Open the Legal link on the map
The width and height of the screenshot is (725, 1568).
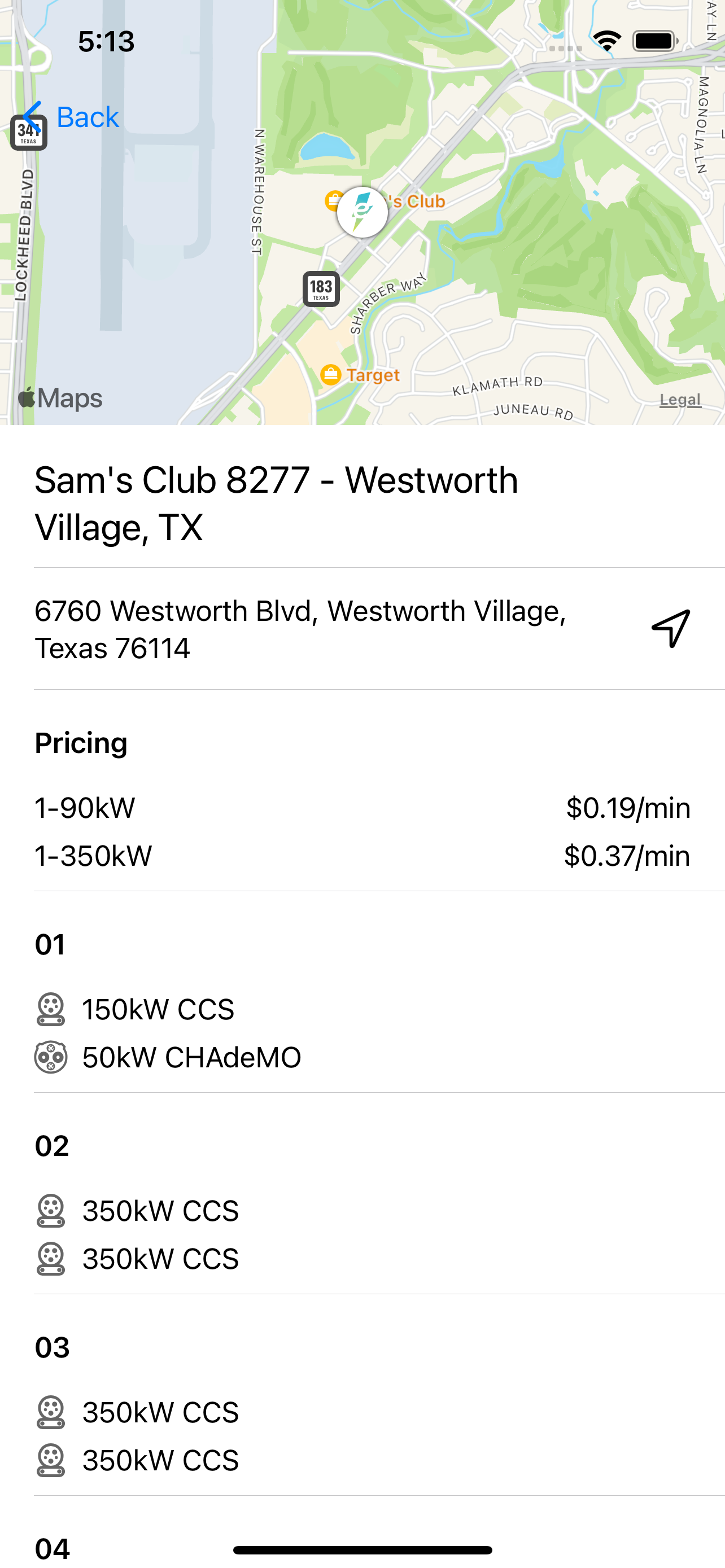(680, 399)
